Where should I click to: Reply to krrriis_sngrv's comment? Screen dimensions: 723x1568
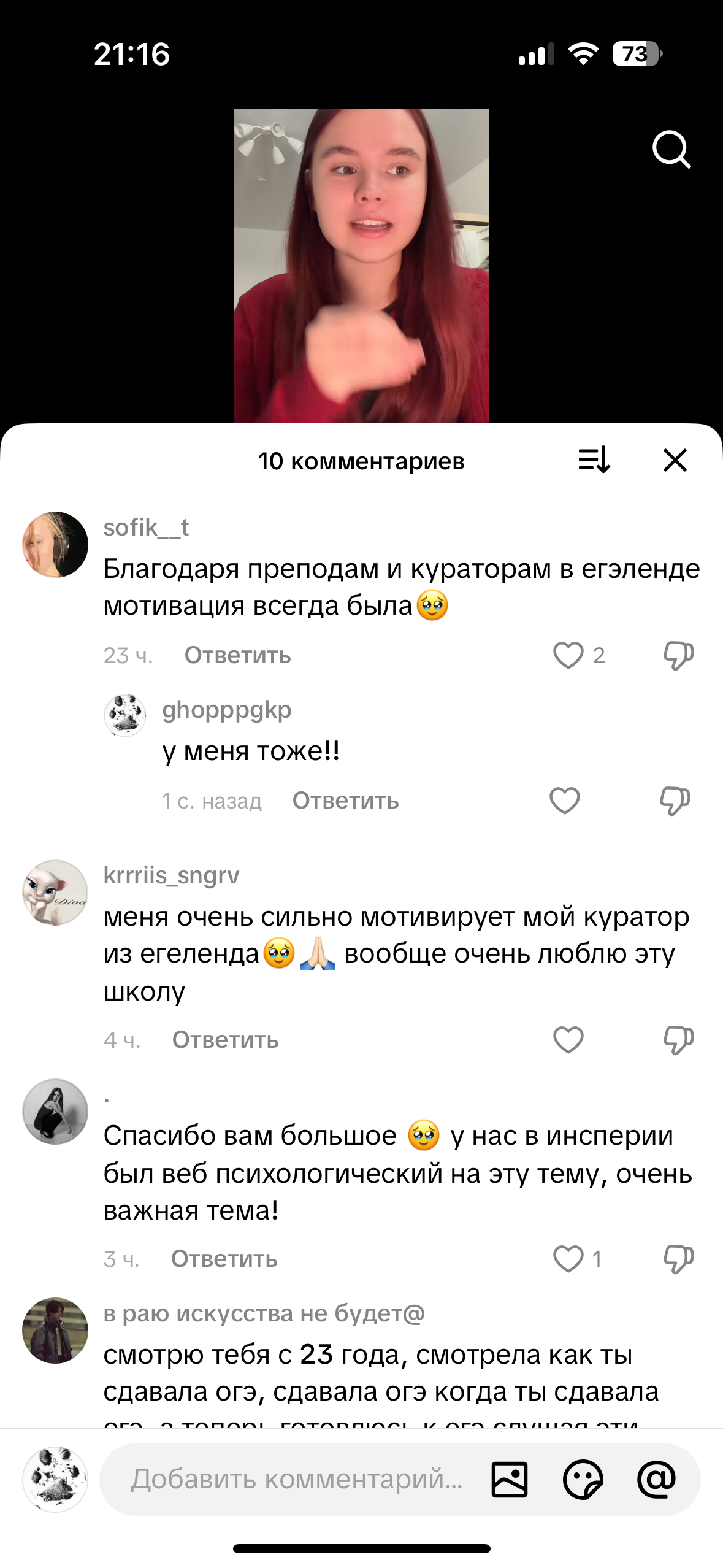(x=225, y=1040)
